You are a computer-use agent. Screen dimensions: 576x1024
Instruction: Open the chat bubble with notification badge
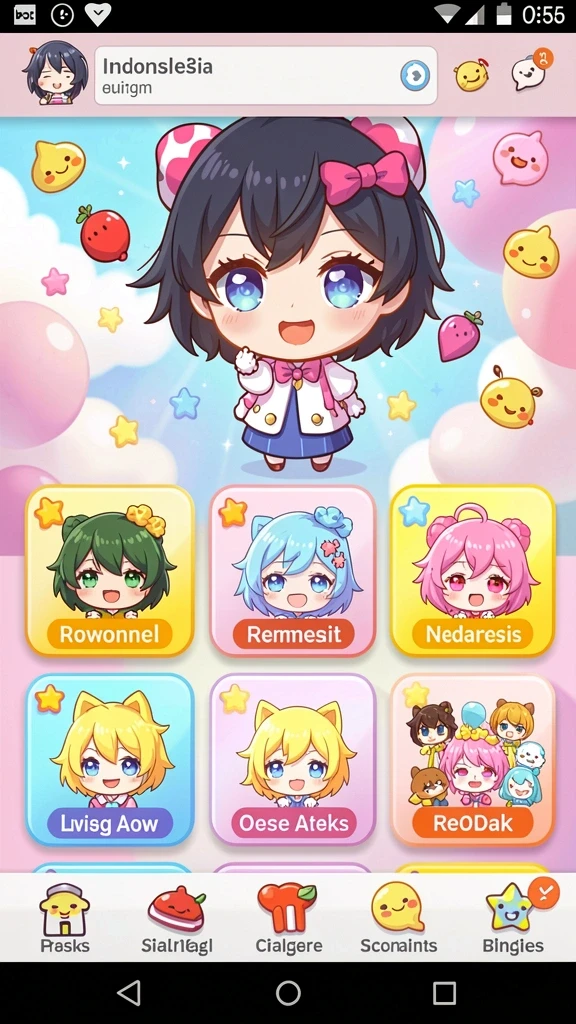[x=530, y=70]
